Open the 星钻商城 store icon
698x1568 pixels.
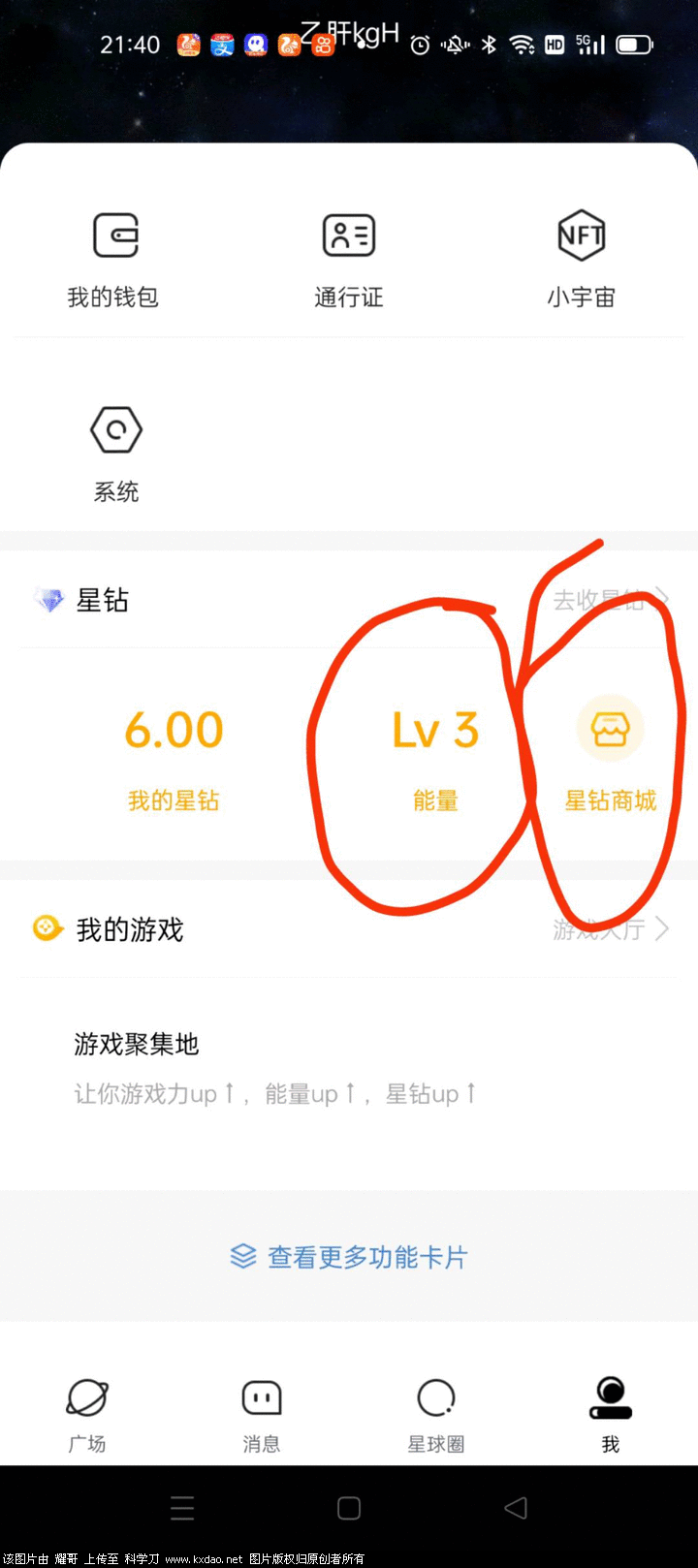tap(612, 728)
